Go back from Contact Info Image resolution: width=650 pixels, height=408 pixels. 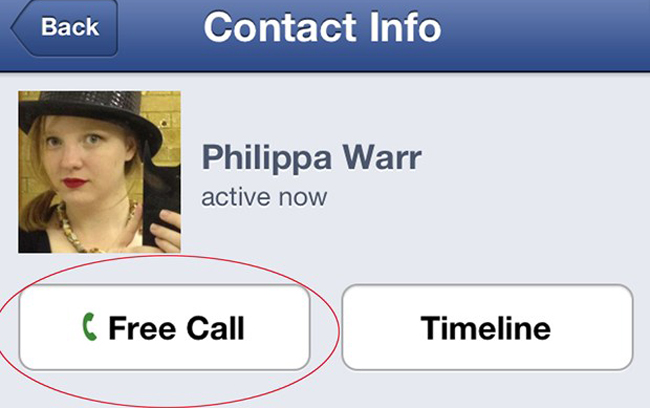coord(64,27)
